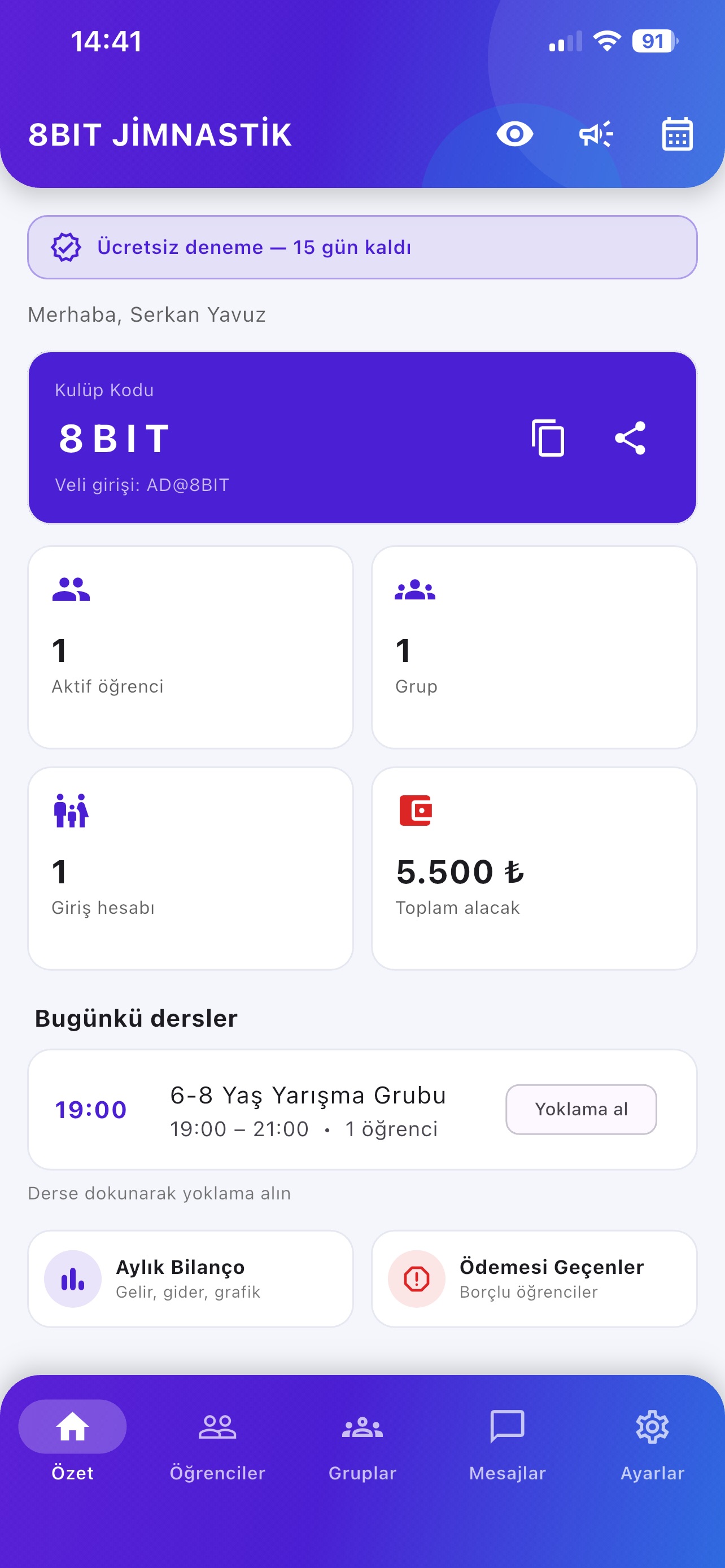Open the announcements megaphone icon
This screenshot has height=1568, width=725.
(x=595, y=134)
